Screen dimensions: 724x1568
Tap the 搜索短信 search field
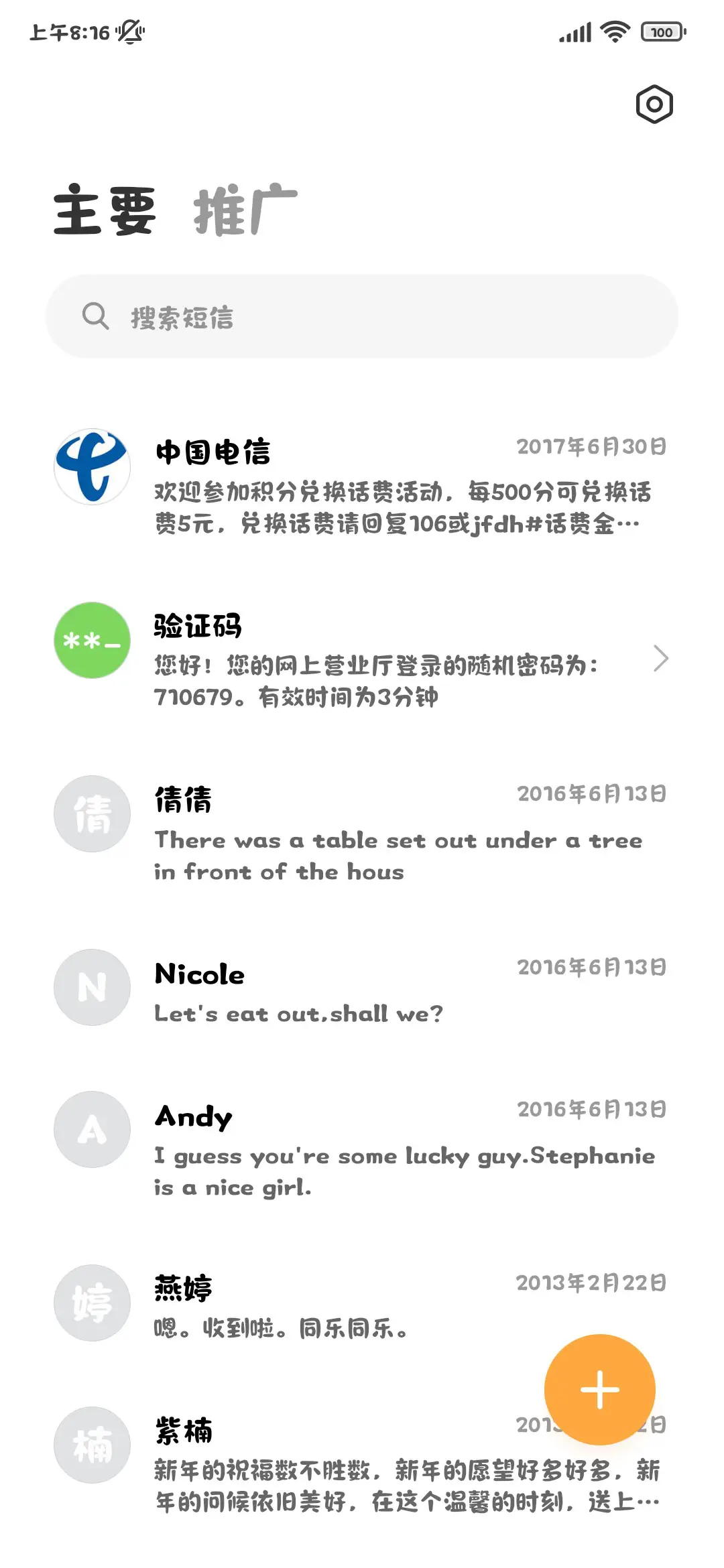[362, 317]
